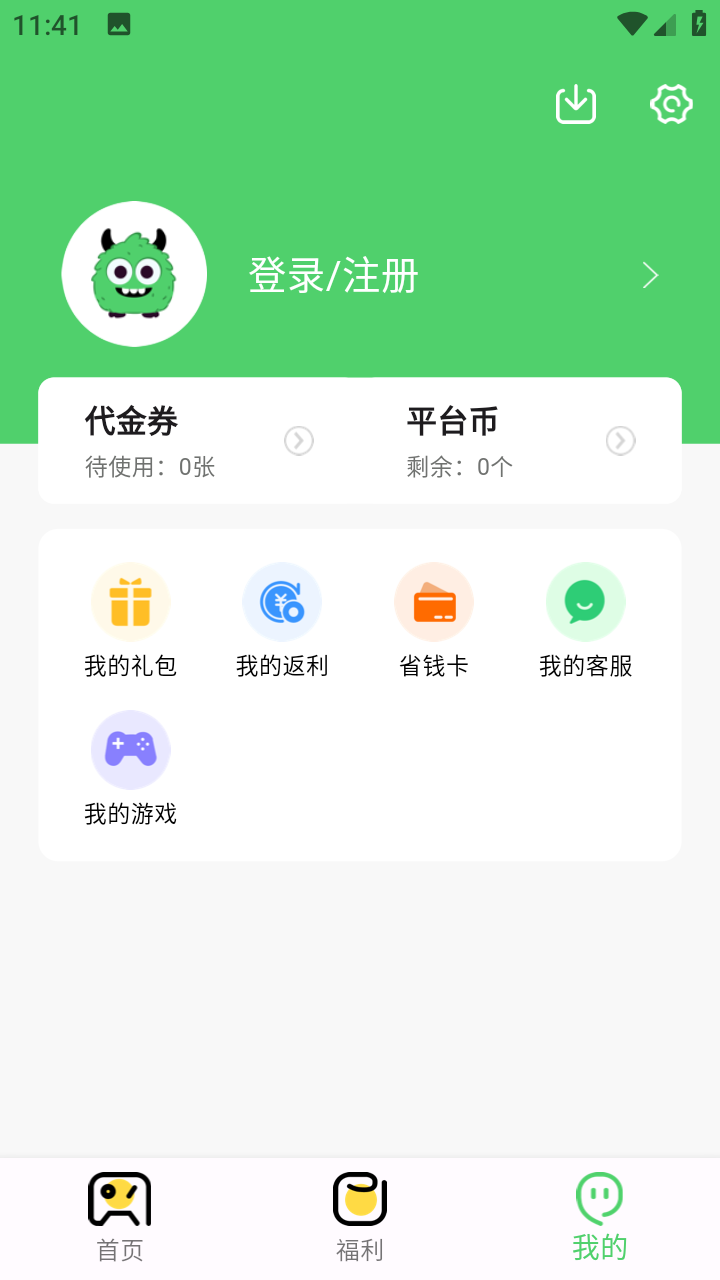Open 我的游戏 gamepad icon
The height and width of the screenshot is (1280, 720).
tap(131, 749)
